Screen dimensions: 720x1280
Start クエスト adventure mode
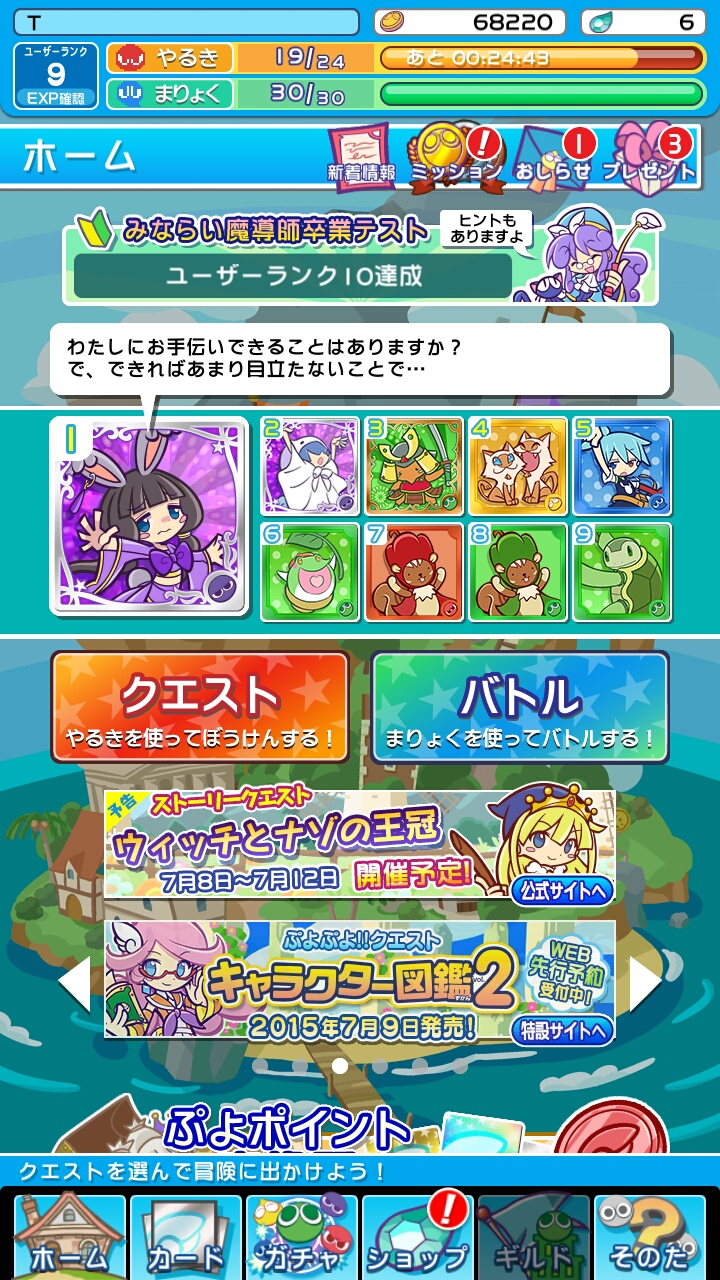tap(200, 707)
